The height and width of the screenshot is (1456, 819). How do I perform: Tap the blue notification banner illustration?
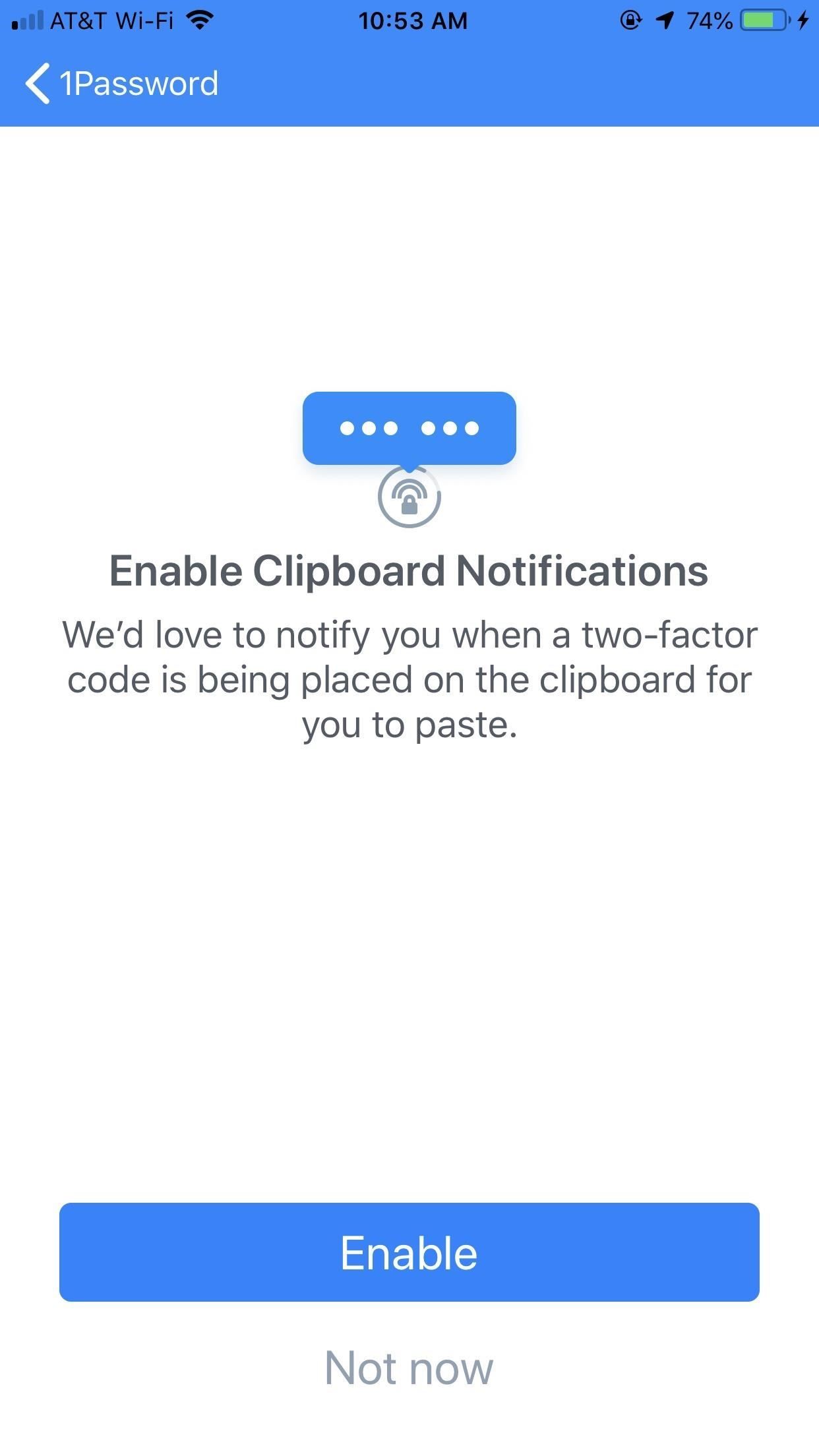pyautogui.click(x=409, y=428)
